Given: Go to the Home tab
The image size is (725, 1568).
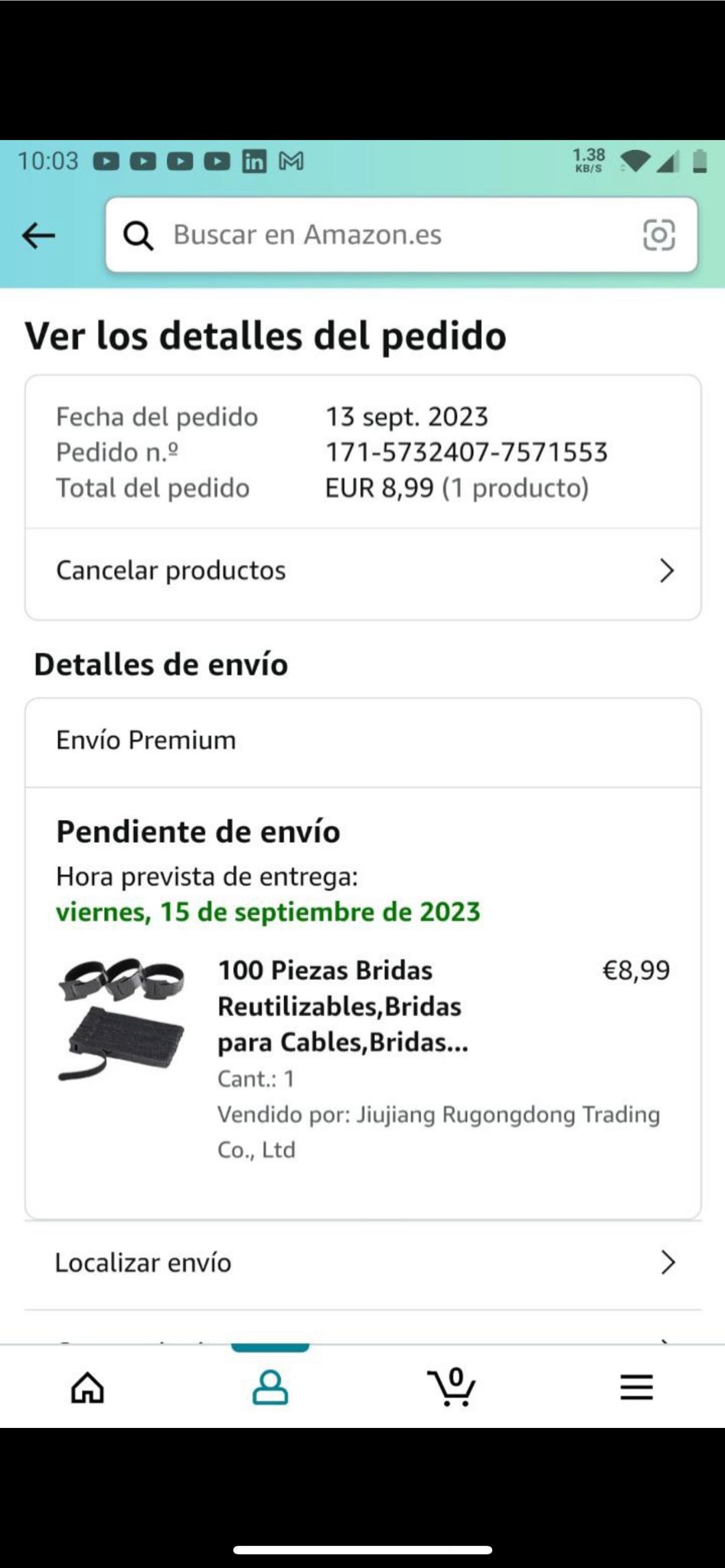Looking at the screenshot, I should (x=88, y=1387).
